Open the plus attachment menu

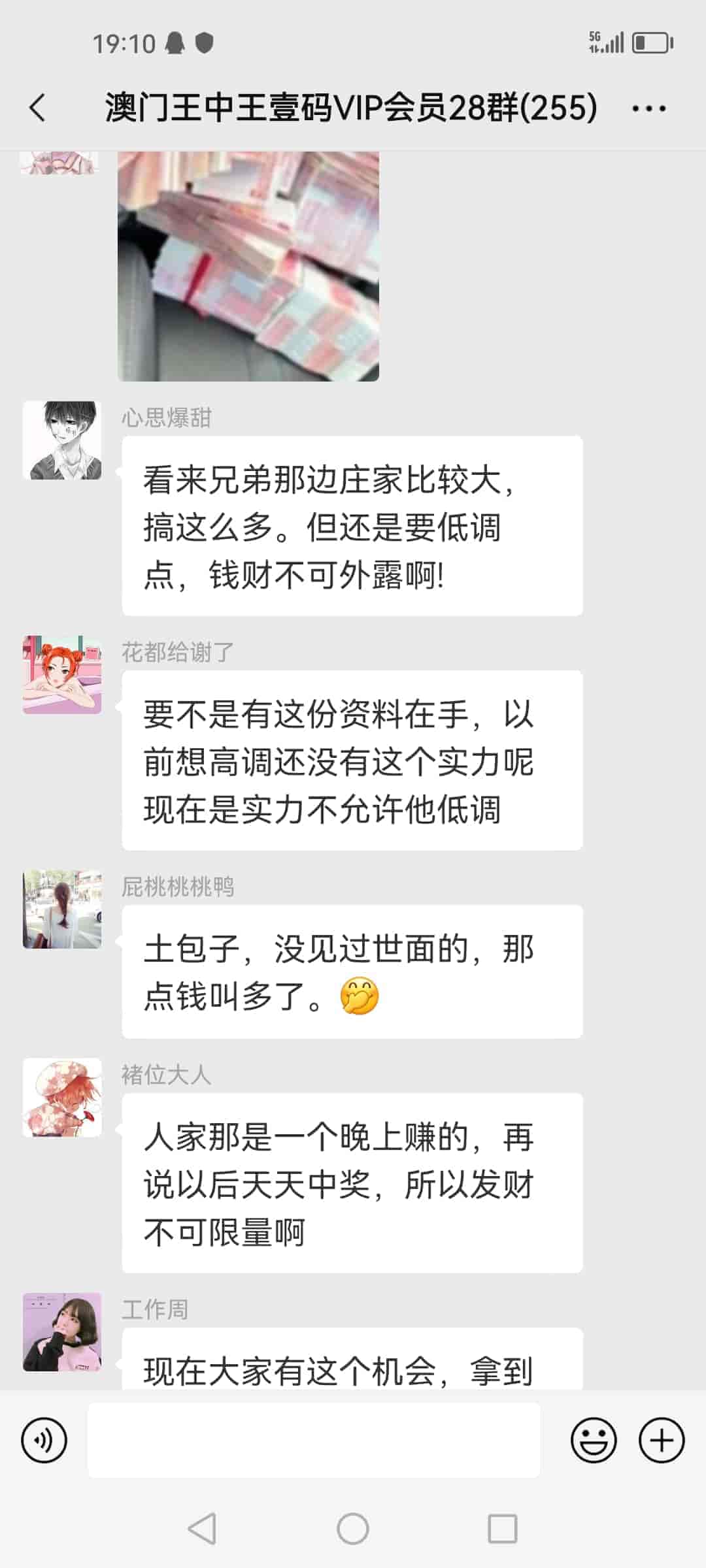tap(662, 1440)
